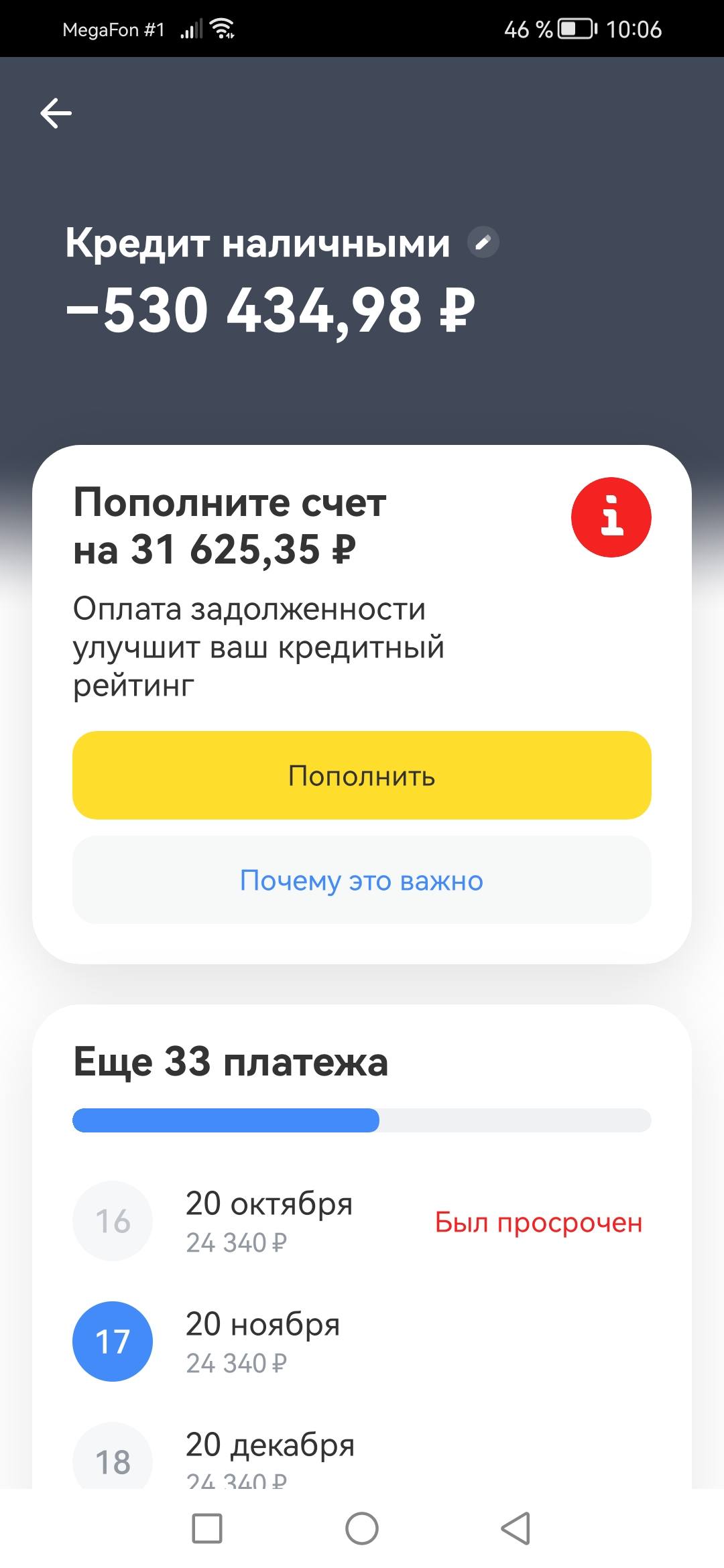Open the red info icon on the card
724x1568 pixels.
[x=611, y=518]
